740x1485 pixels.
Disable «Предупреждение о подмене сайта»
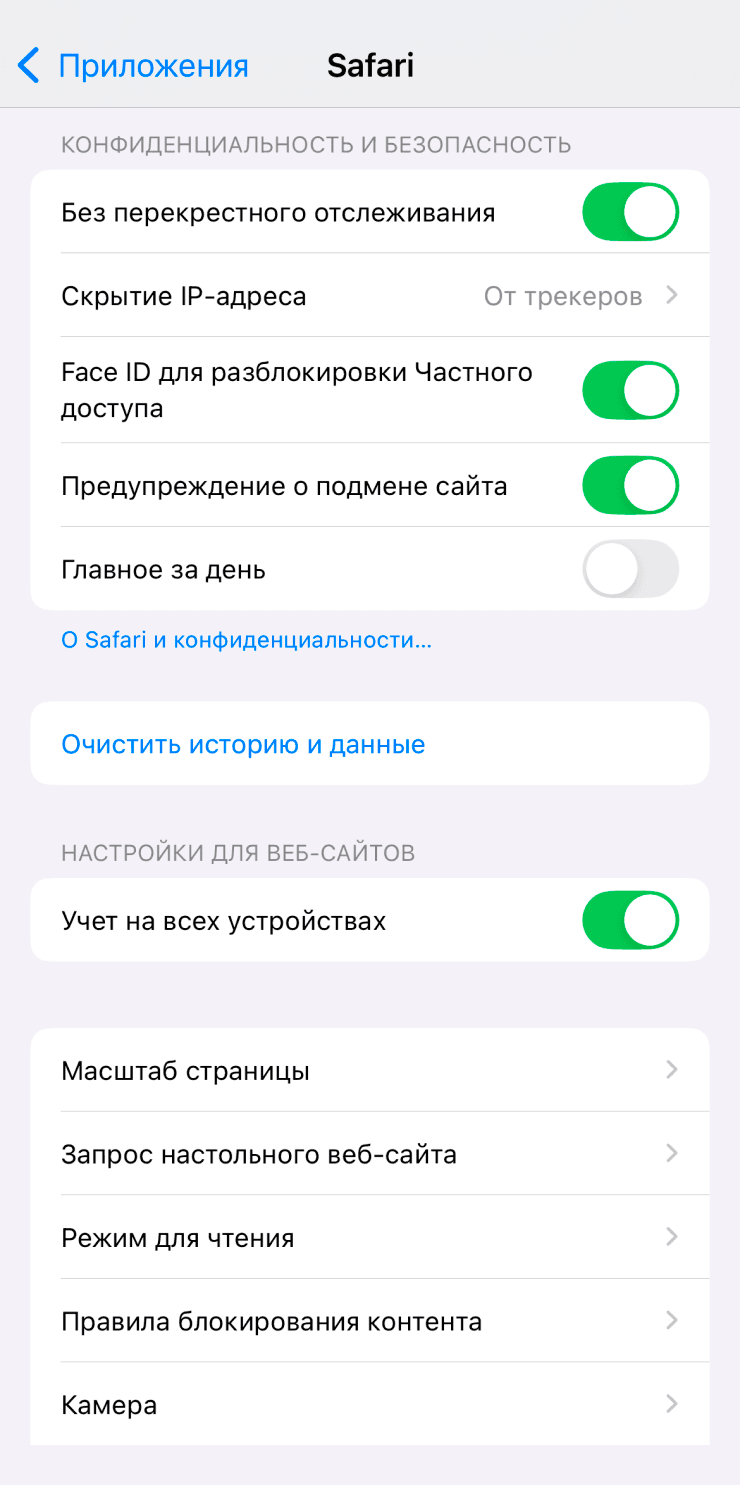point(630,485)
